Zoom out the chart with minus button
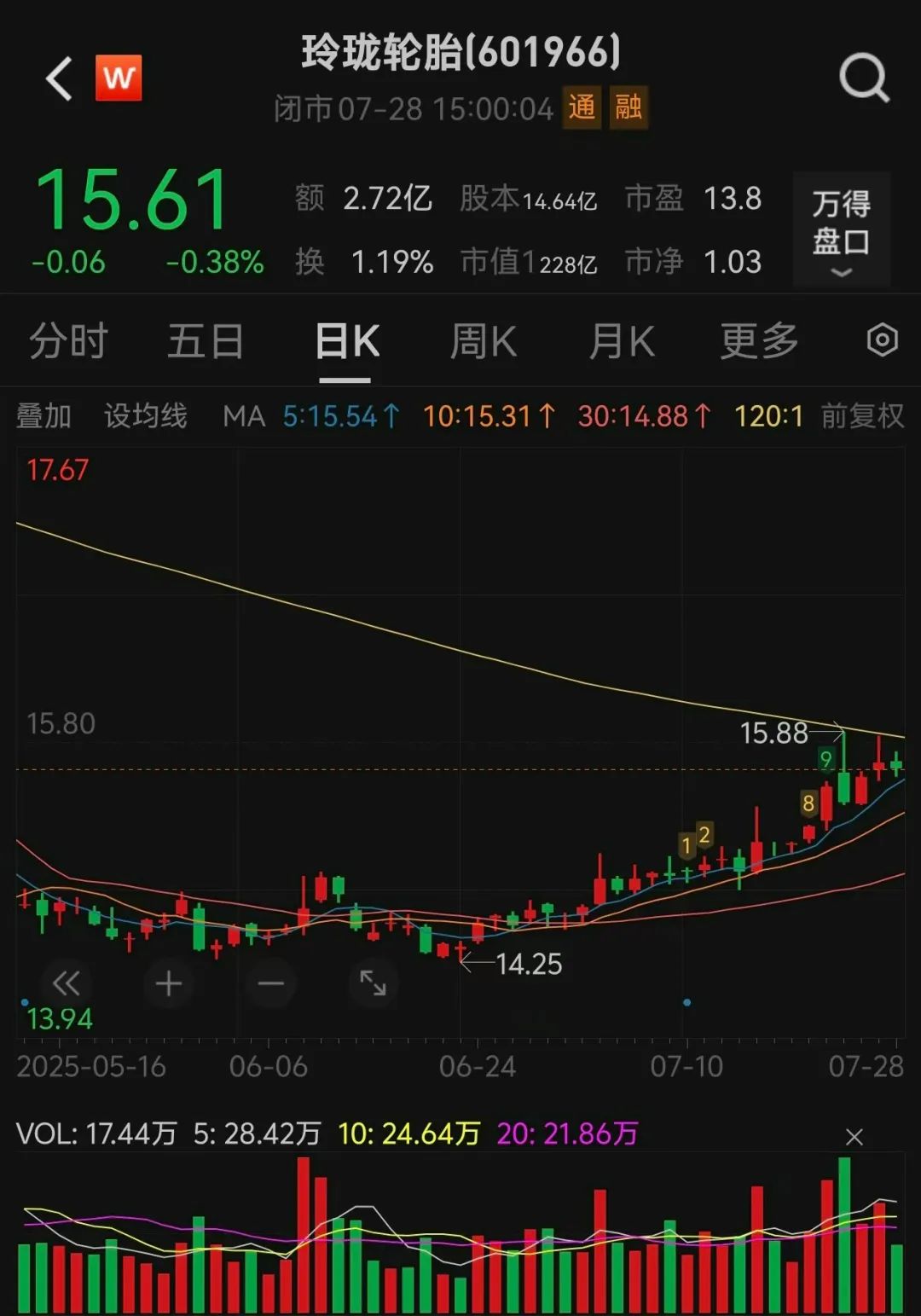The width and height of the screenshot is (921, 1316). pyautogui.click(x=271, y=983)
